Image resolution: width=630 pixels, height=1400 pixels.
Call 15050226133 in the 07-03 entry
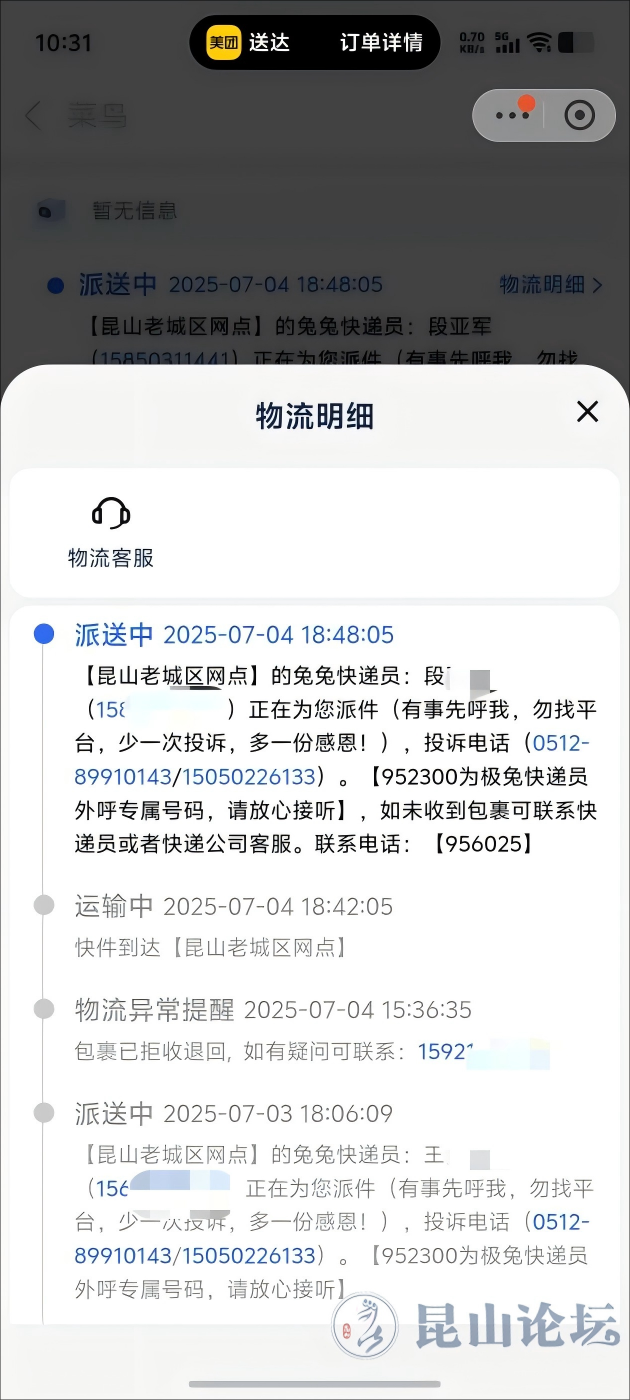pyautogui.click(x=249, y=1255)
